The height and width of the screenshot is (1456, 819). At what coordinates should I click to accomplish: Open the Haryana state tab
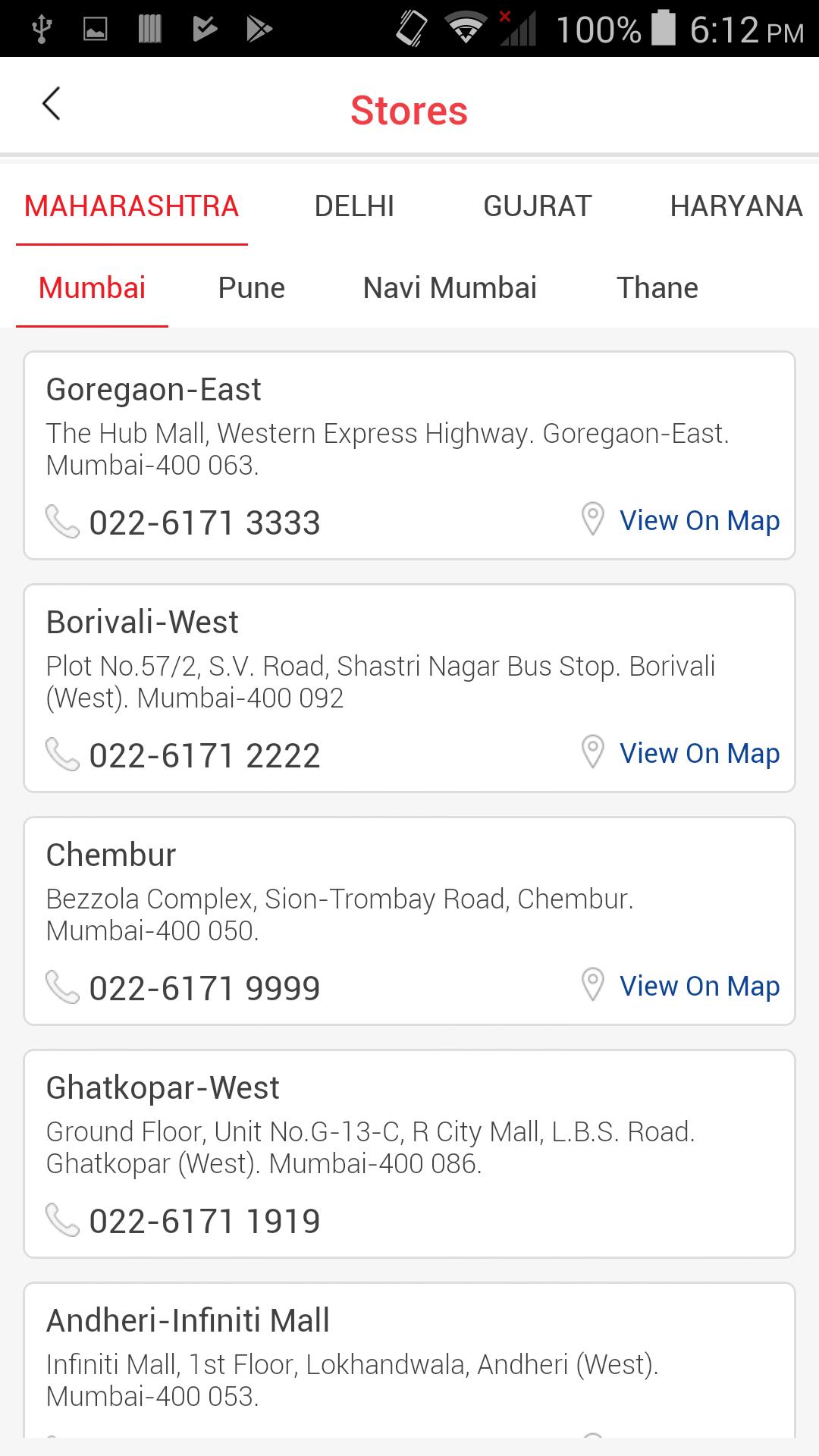(736, 206)
